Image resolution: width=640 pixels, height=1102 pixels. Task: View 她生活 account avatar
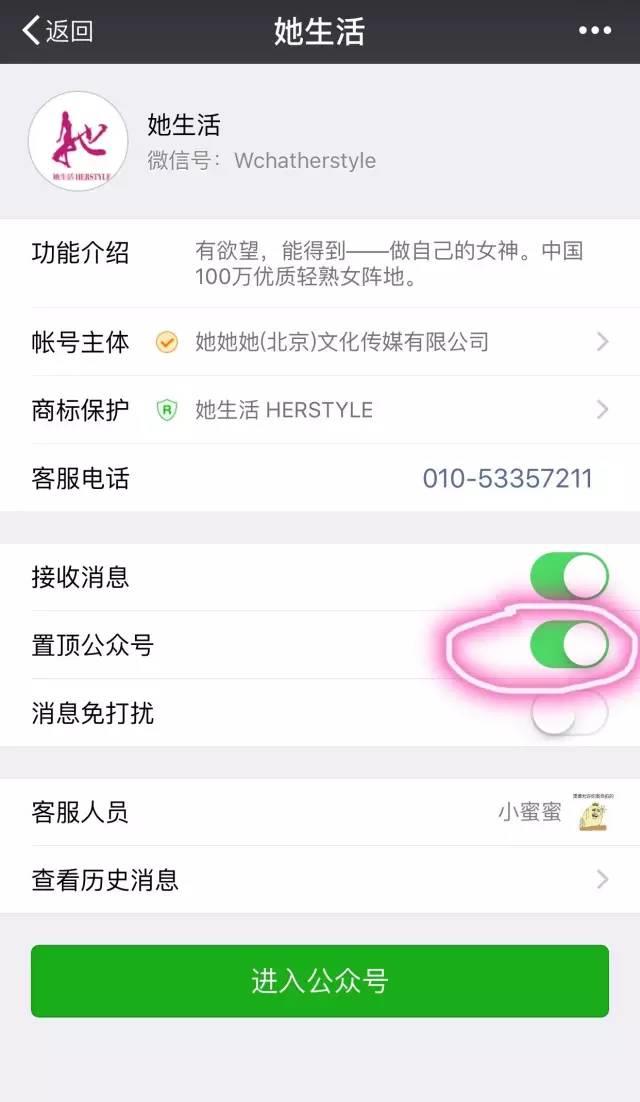coord(78,141)
